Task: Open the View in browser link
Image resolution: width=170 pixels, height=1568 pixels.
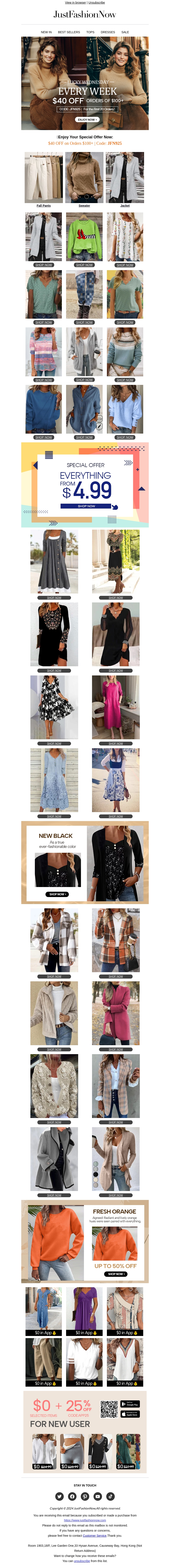Action: pyautogui.click(x=76, y=2)
